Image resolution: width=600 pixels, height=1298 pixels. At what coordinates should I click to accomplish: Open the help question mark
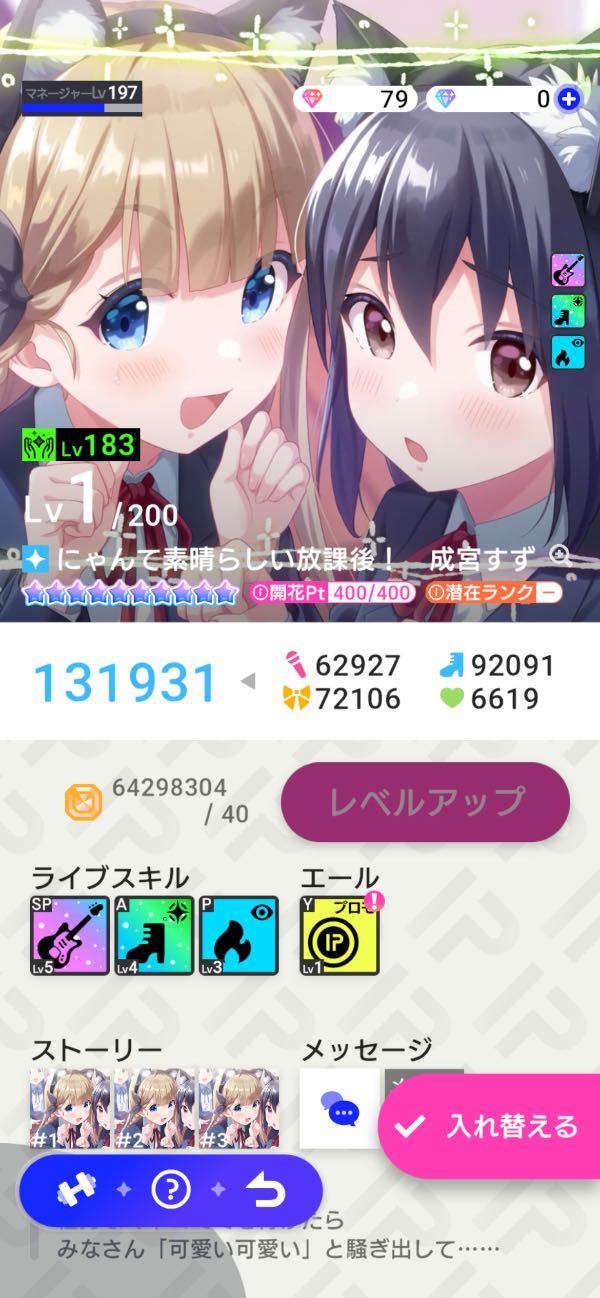pos(171,1190)
